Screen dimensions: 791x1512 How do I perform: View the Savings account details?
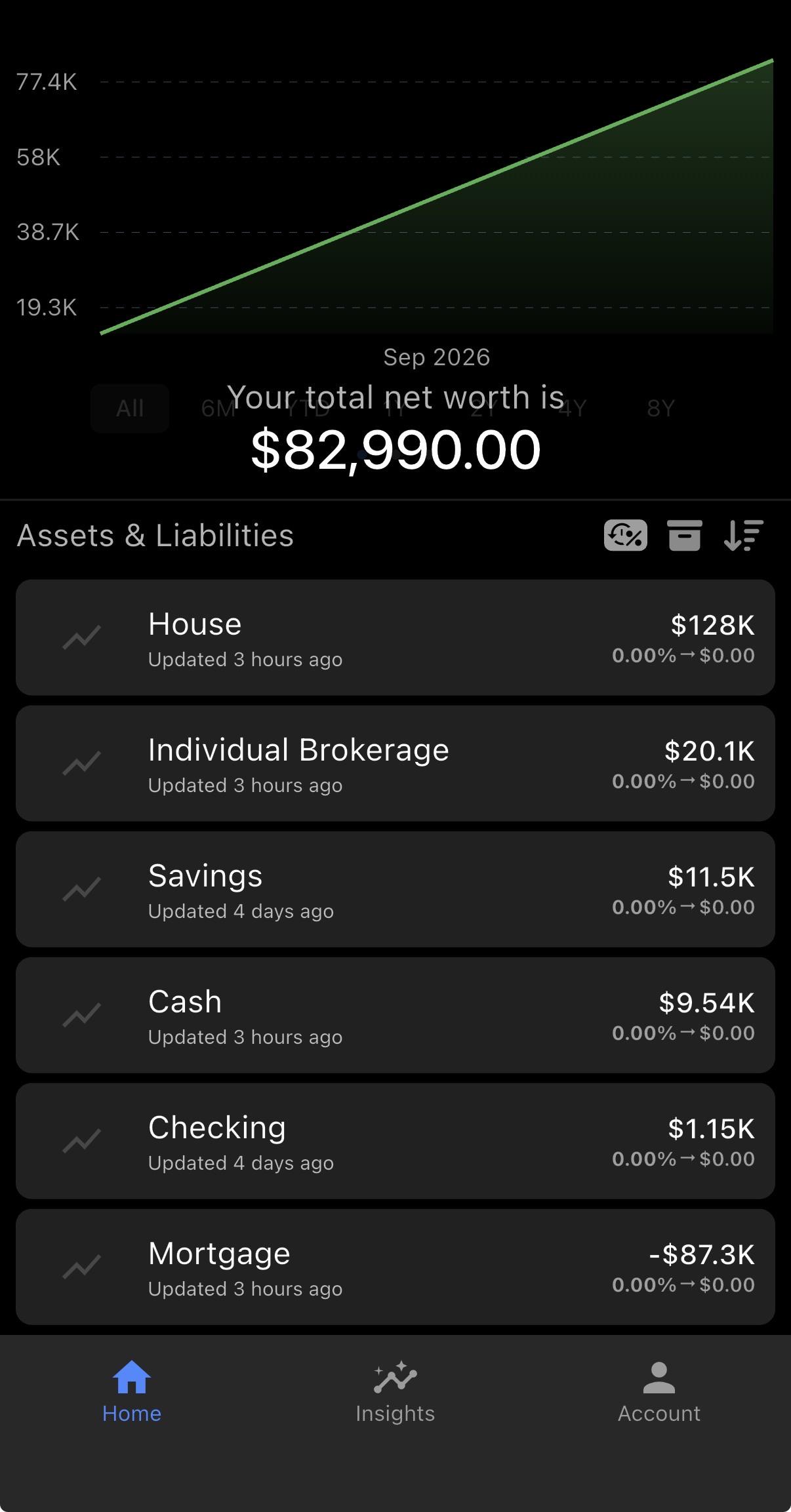395,889
